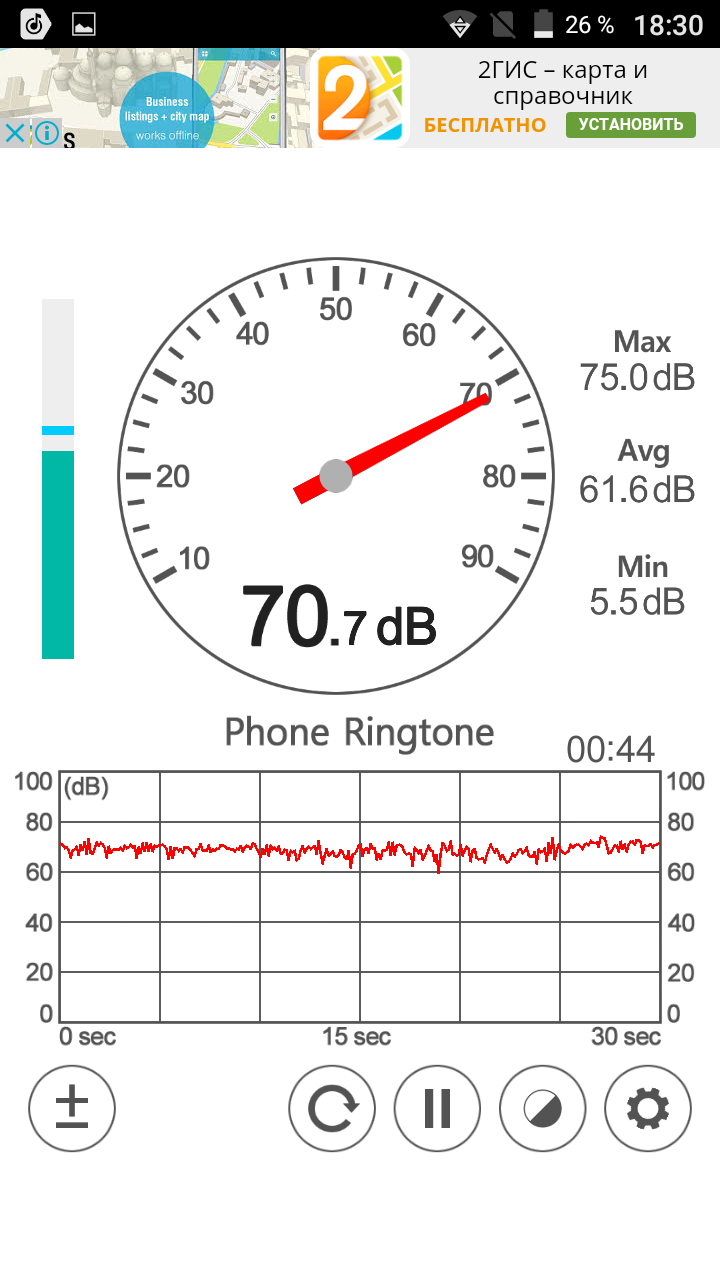
Task: Open the 2ГИС ad banner
Action: [x=360, y=98]
